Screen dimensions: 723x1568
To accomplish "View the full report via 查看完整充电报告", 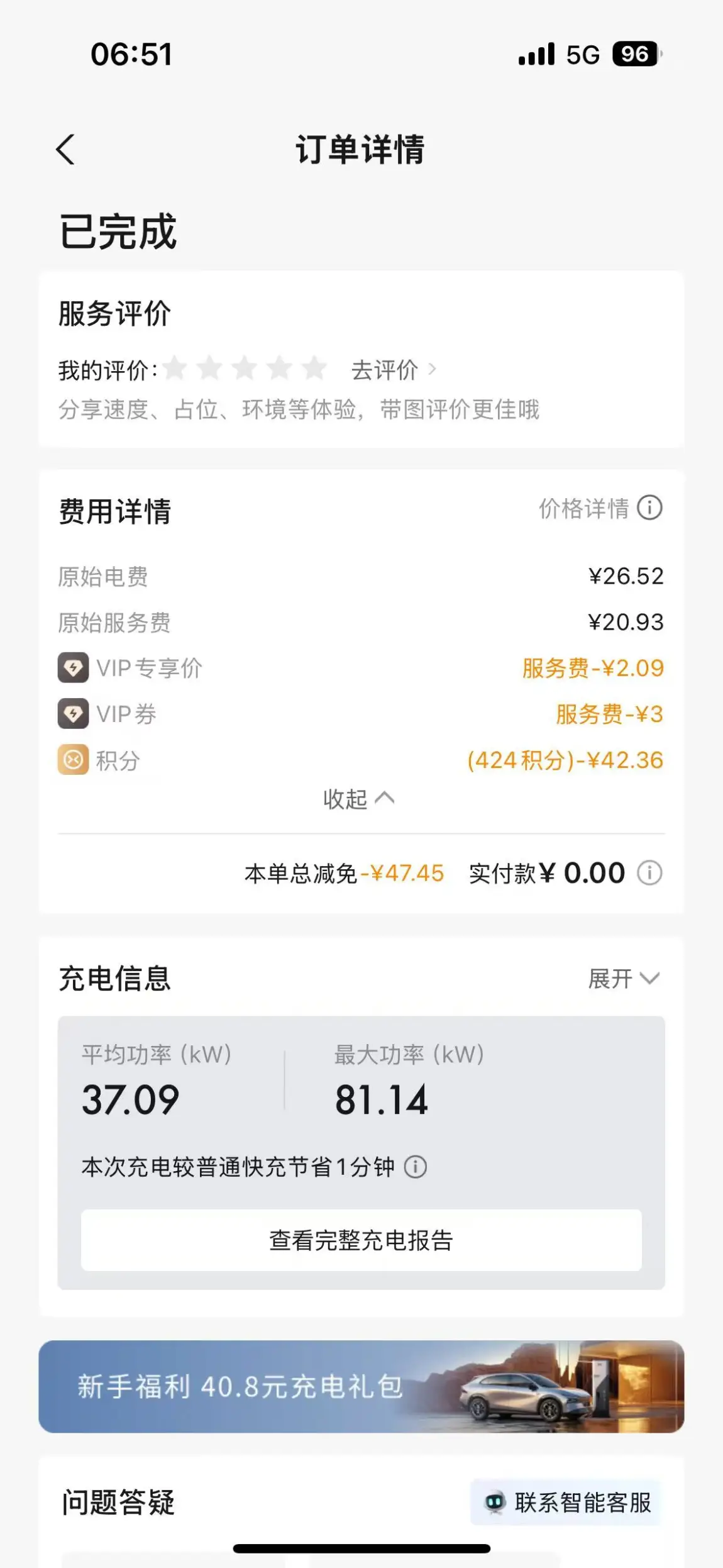I will (x=361, y=1240).
